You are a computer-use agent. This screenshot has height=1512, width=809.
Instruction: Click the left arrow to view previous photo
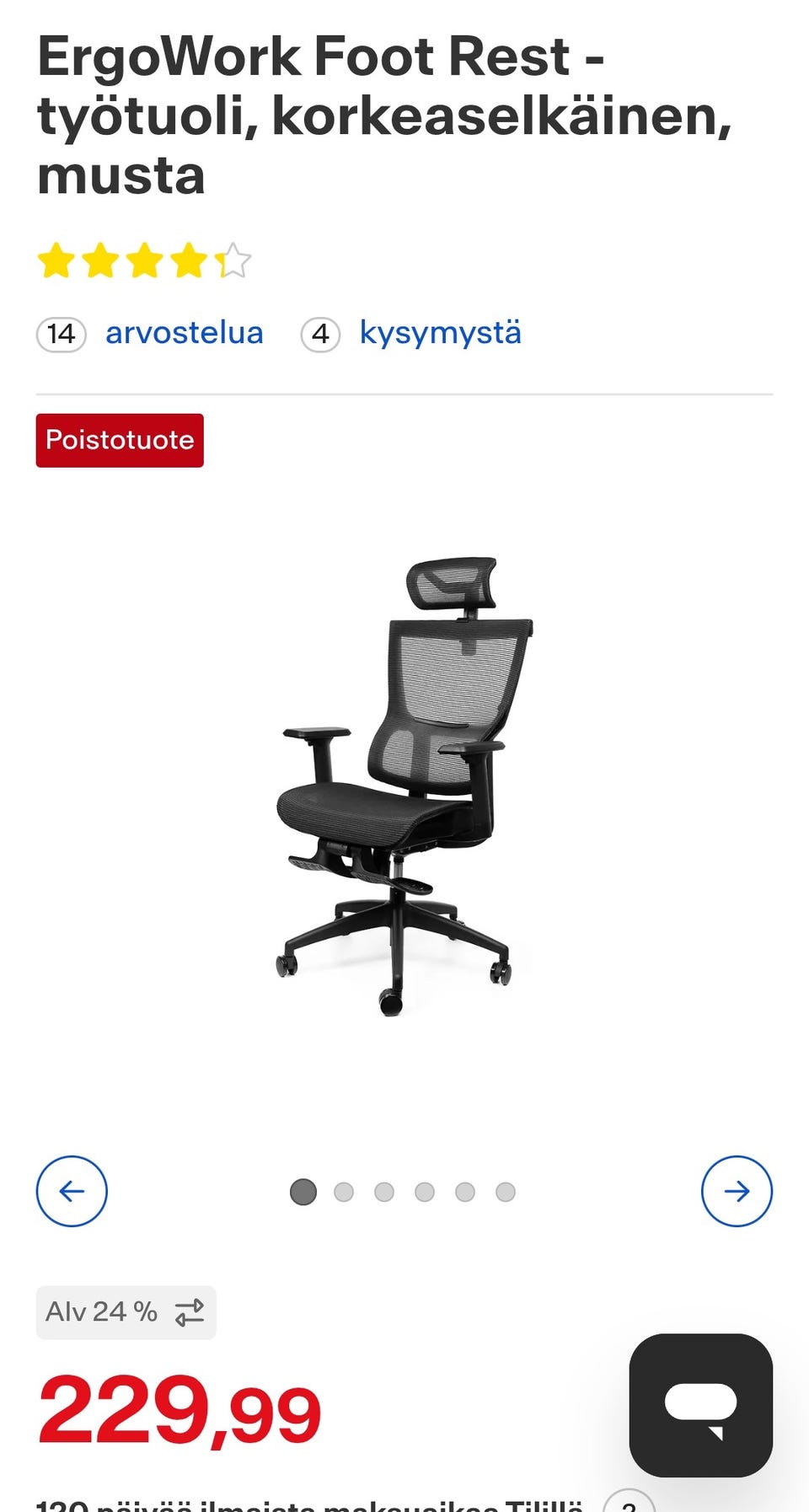[72, 1191]
